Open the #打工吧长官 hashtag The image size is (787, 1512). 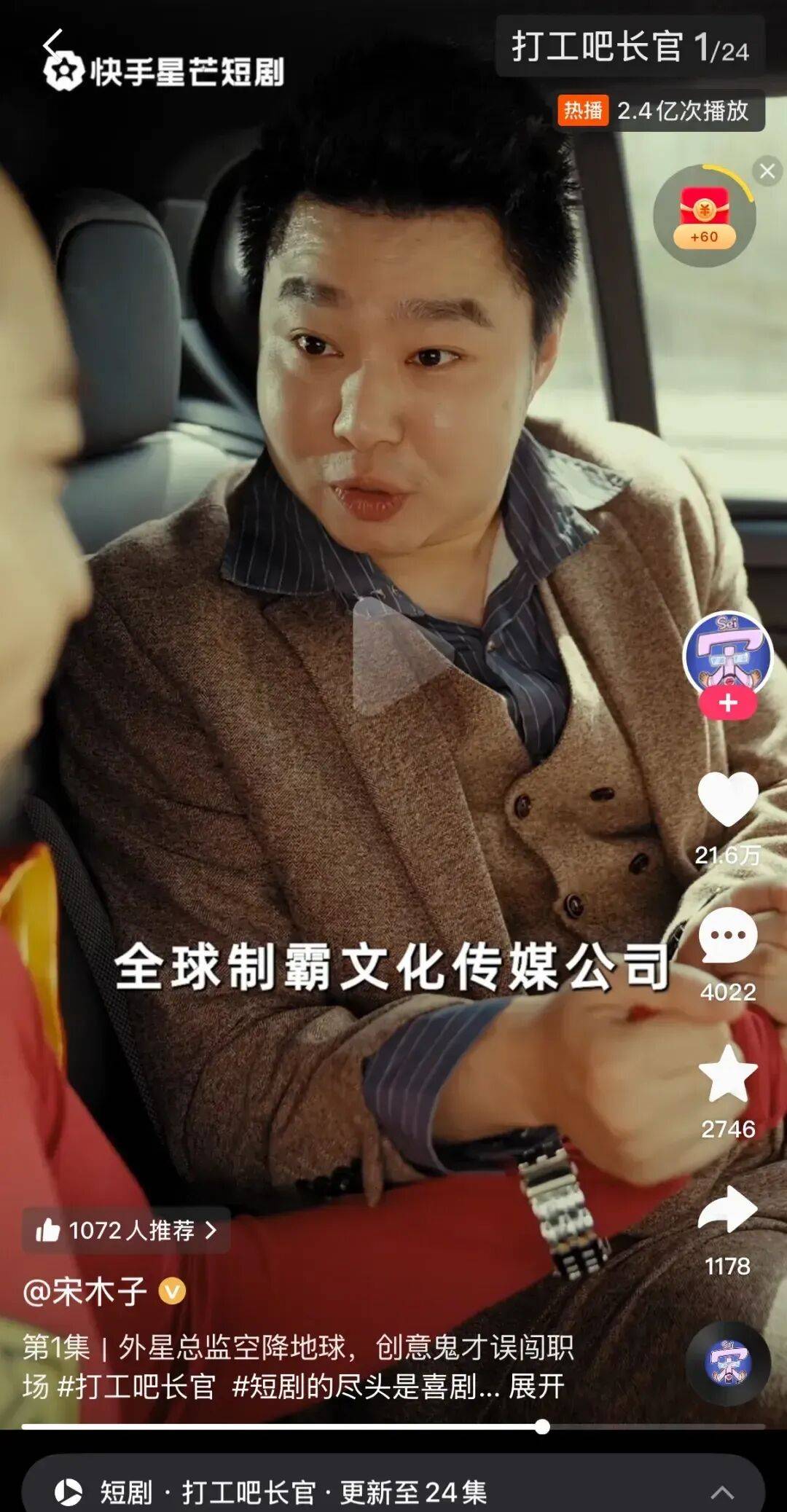(x=136, y=1387)
